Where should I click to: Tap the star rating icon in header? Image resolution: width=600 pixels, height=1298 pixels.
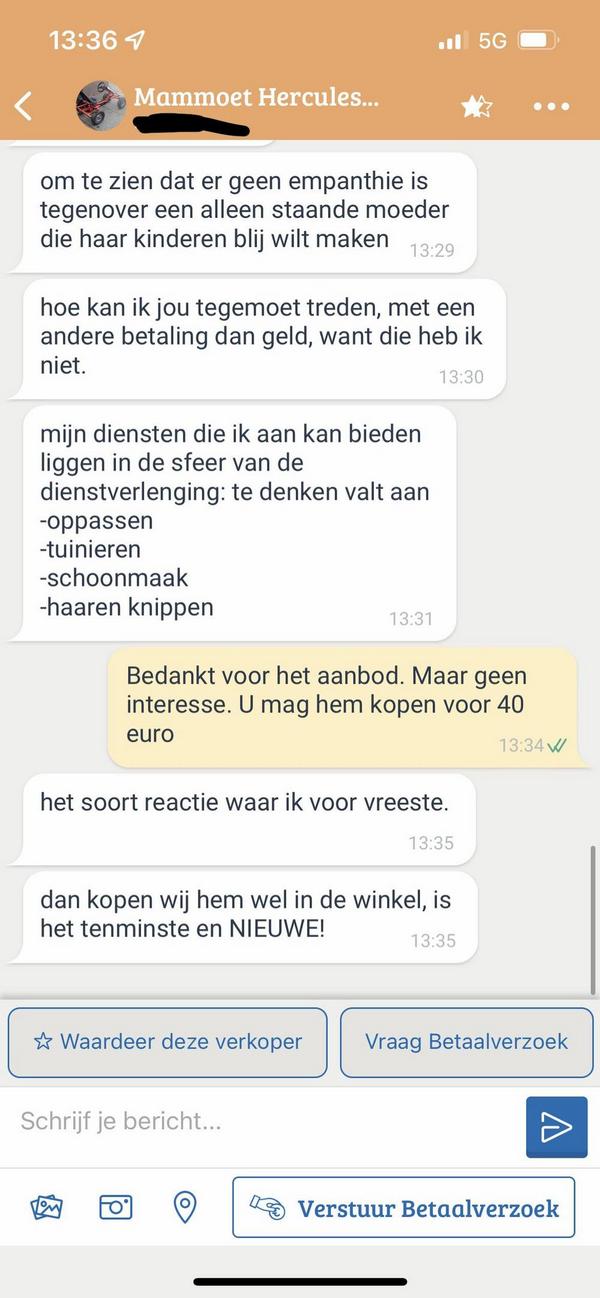(477, 107)
